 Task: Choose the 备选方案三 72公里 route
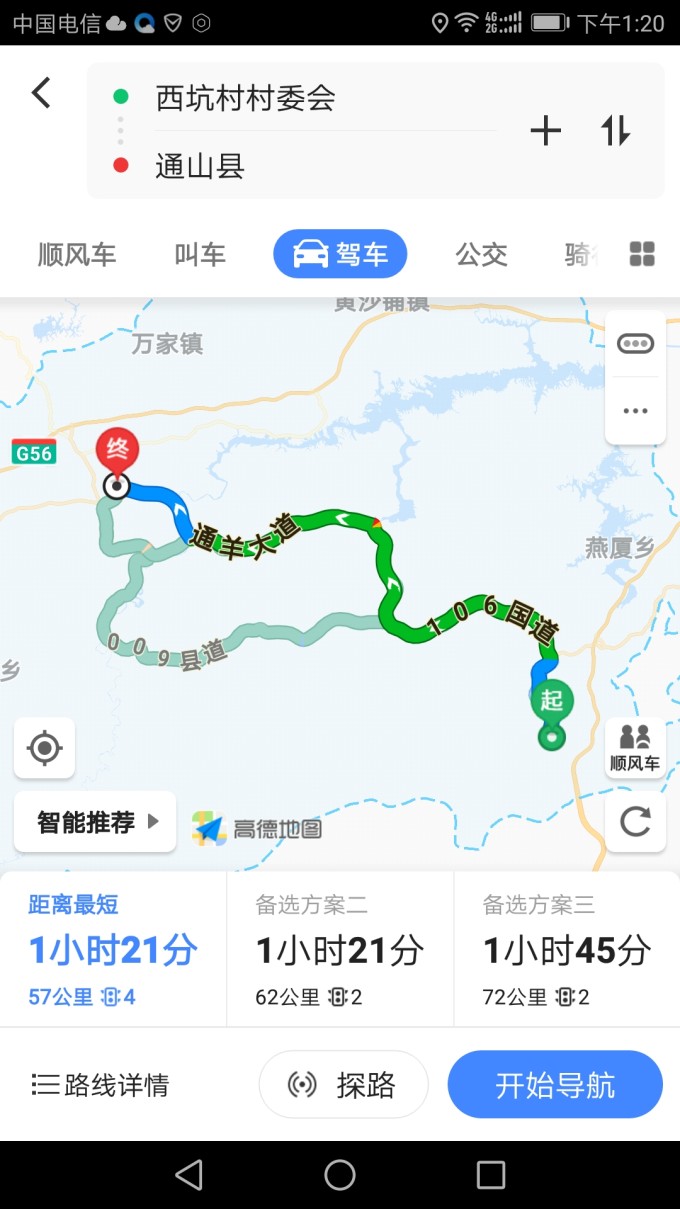point(566,950)
